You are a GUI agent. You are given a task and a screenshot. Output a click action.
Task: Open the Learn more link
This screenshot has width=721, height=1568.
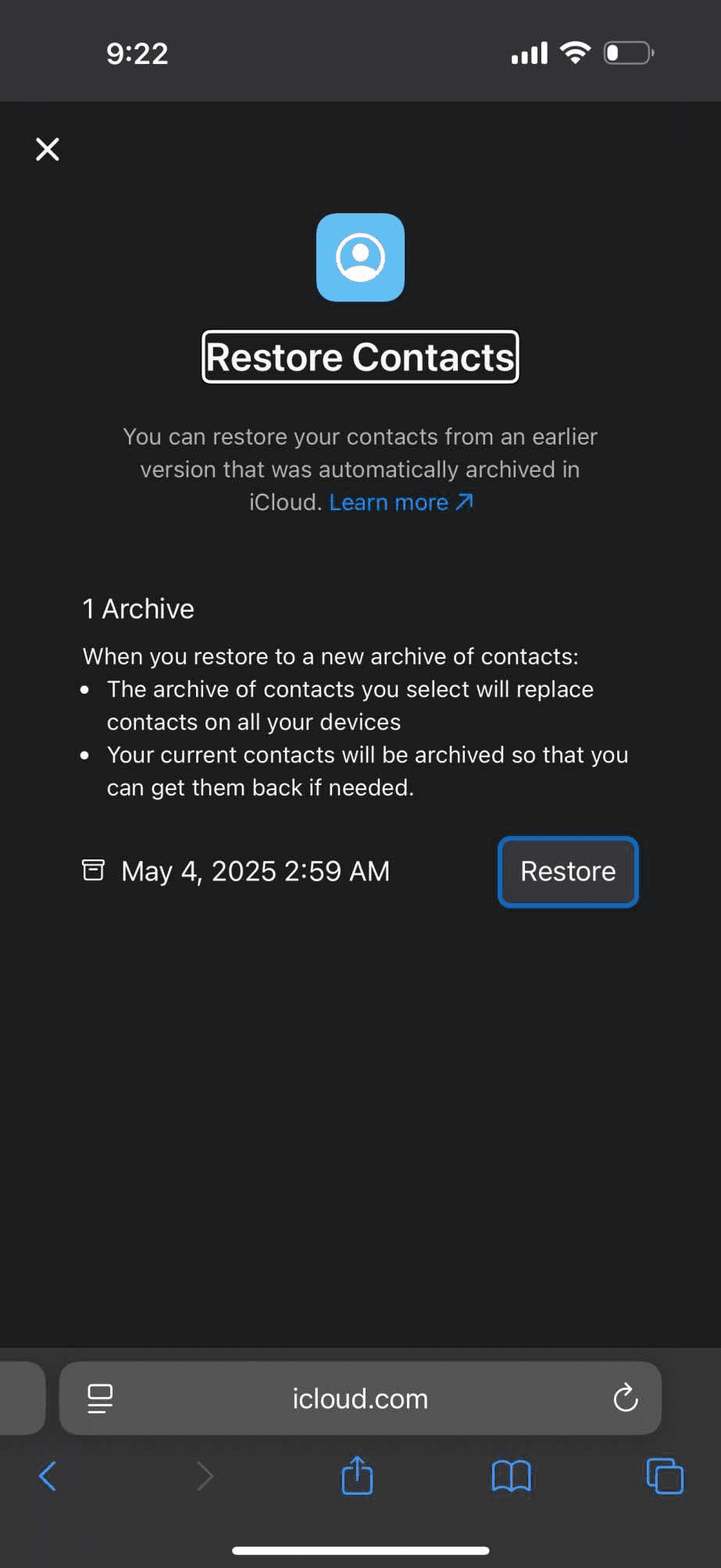click(x=390, y=502)
